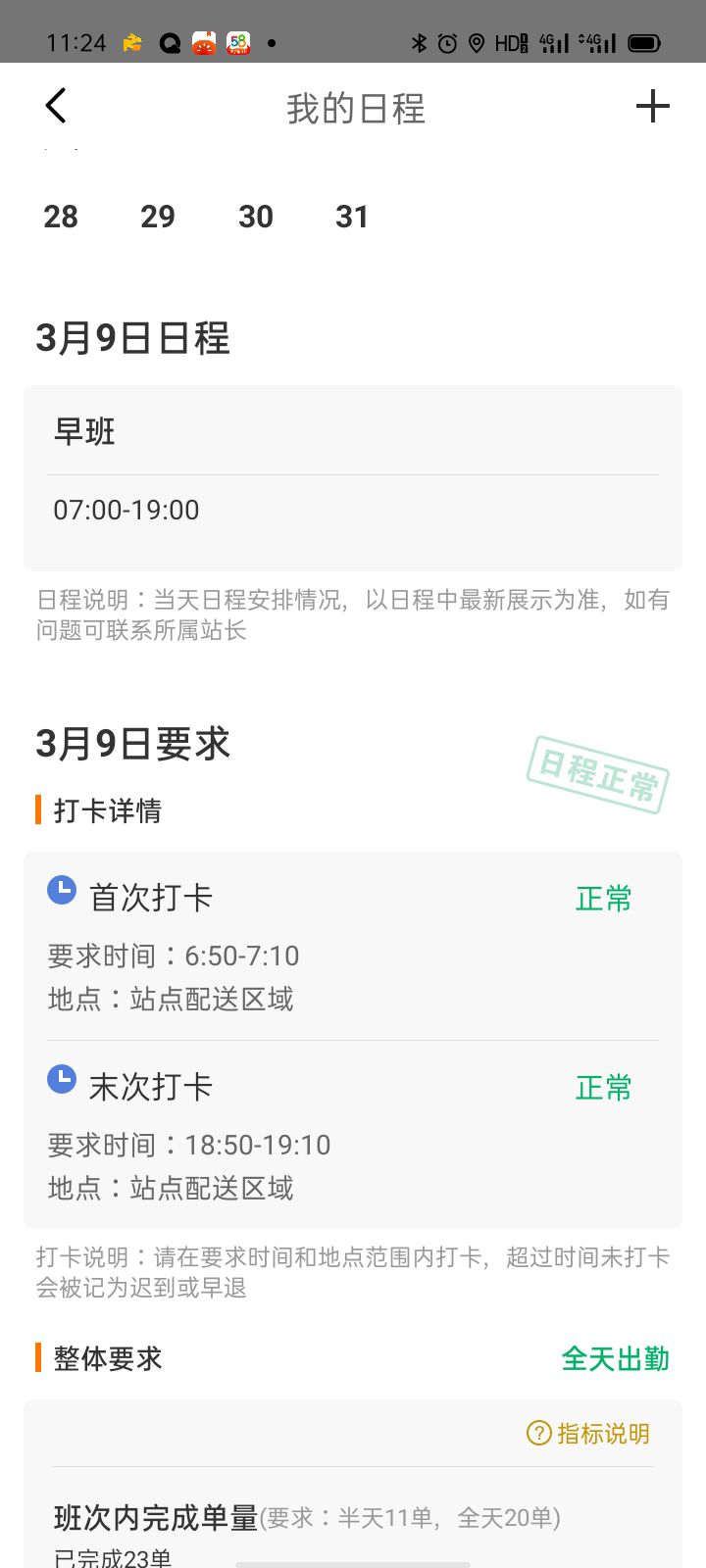Open 指标说明 help link
Screen dimensions: 706x1568
tap(588, 1434)
